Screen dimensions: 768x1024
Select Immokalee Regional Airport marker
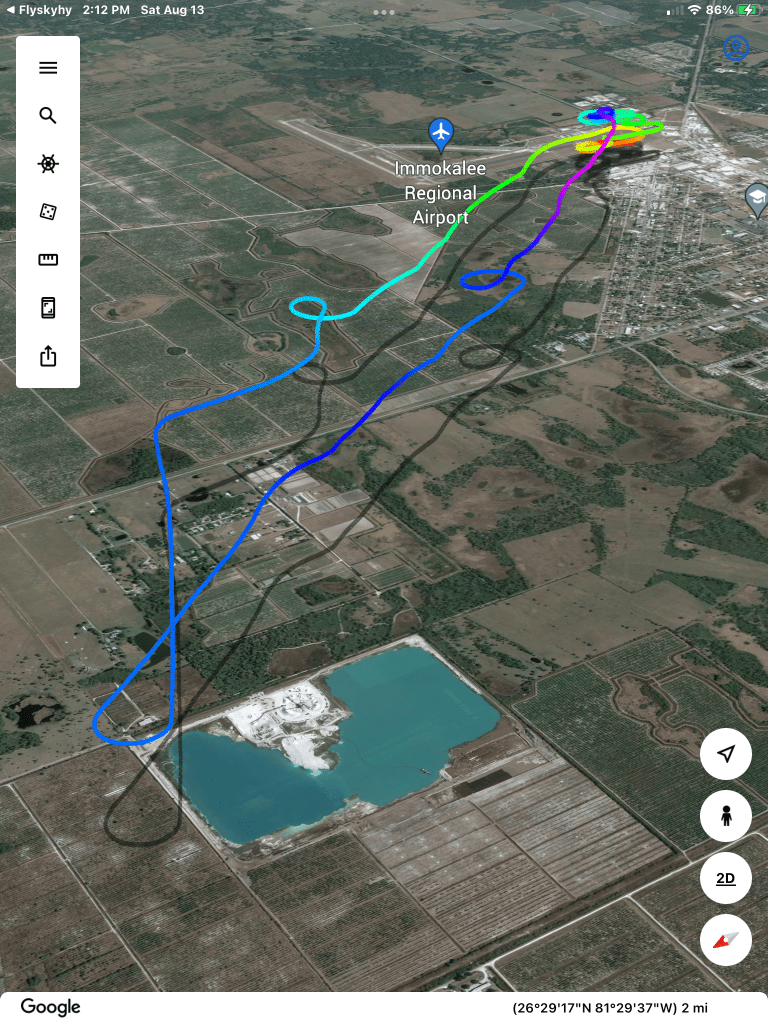point(440,131)
